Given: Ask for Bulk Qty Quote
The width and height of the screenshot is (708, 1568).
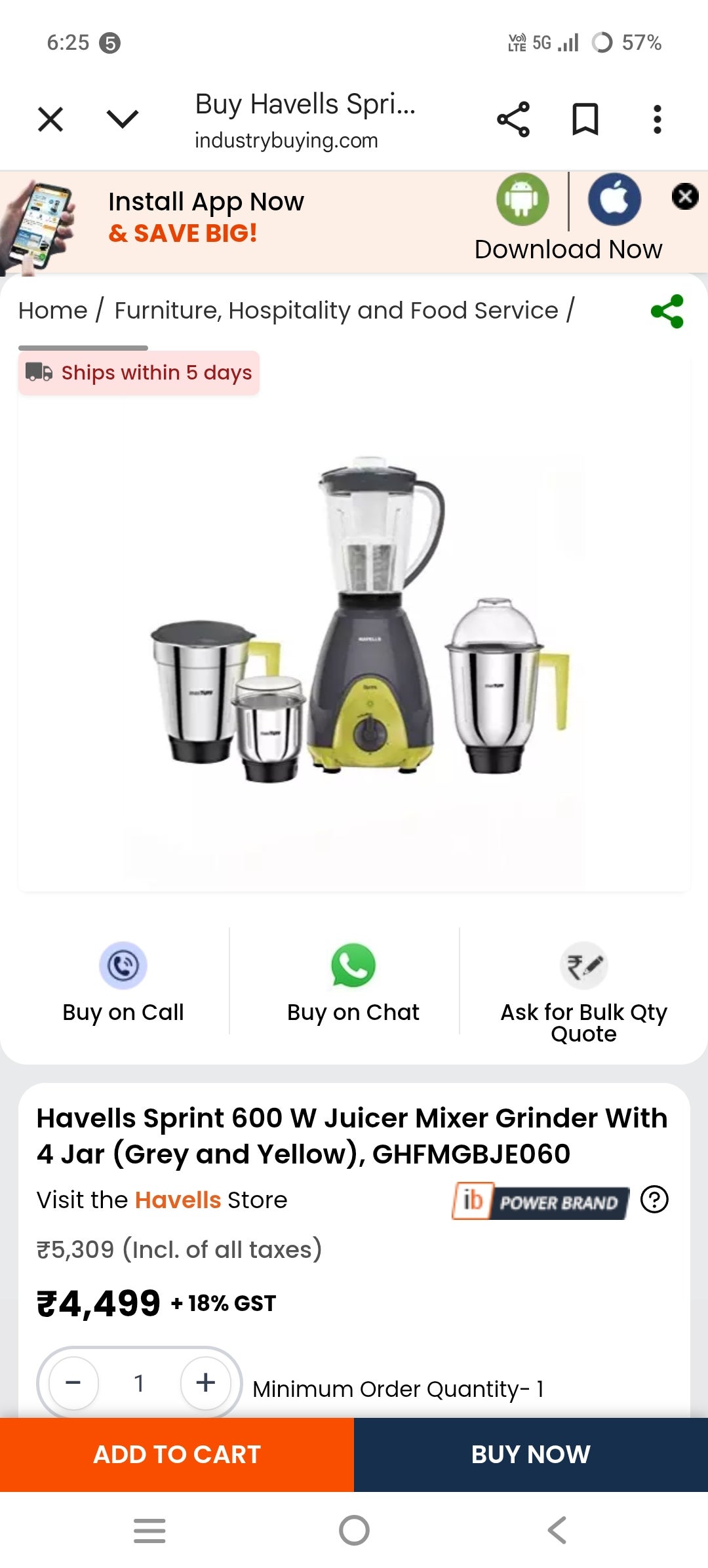Looking at the screenshot, I should [583, 990].
